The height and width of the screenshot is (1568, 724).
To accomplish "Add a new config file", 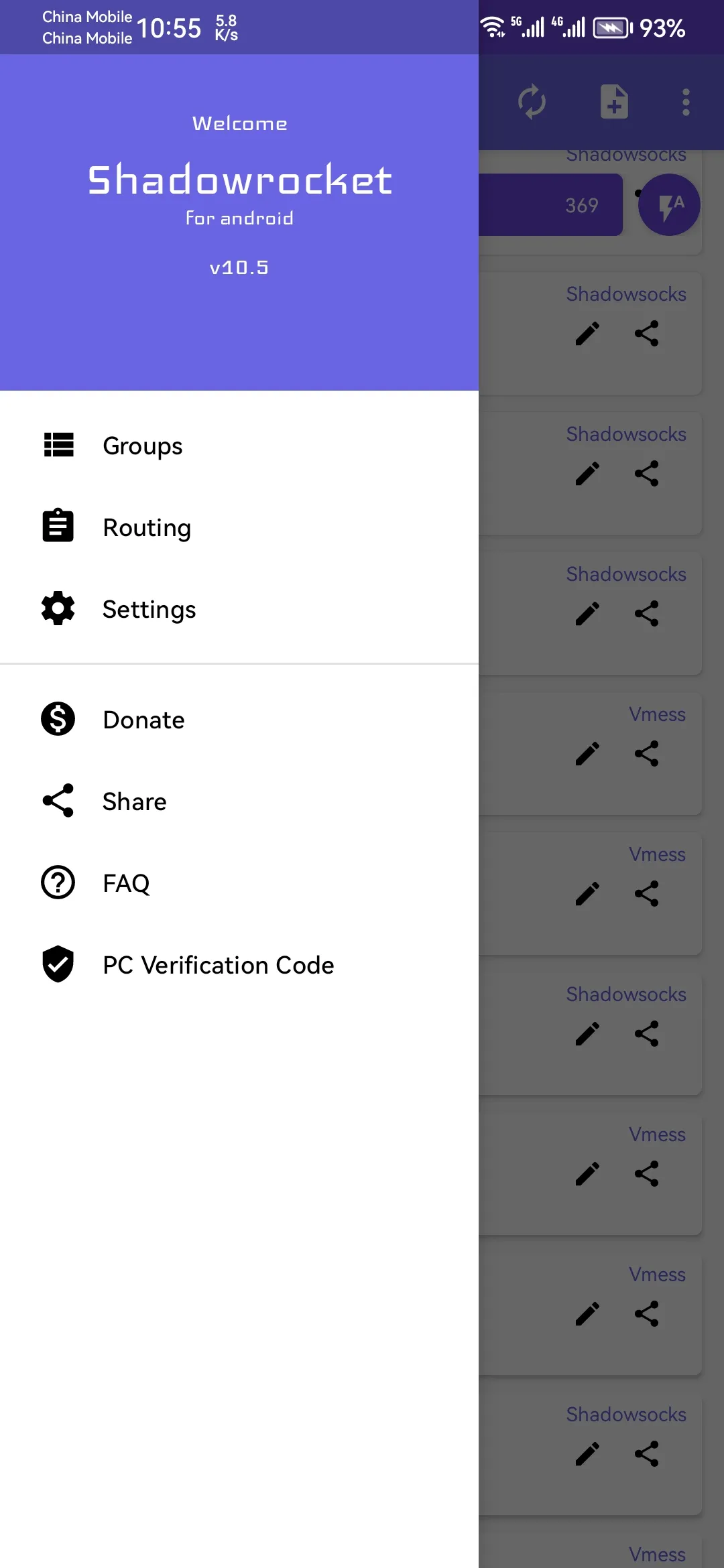I will pos(614,102).
